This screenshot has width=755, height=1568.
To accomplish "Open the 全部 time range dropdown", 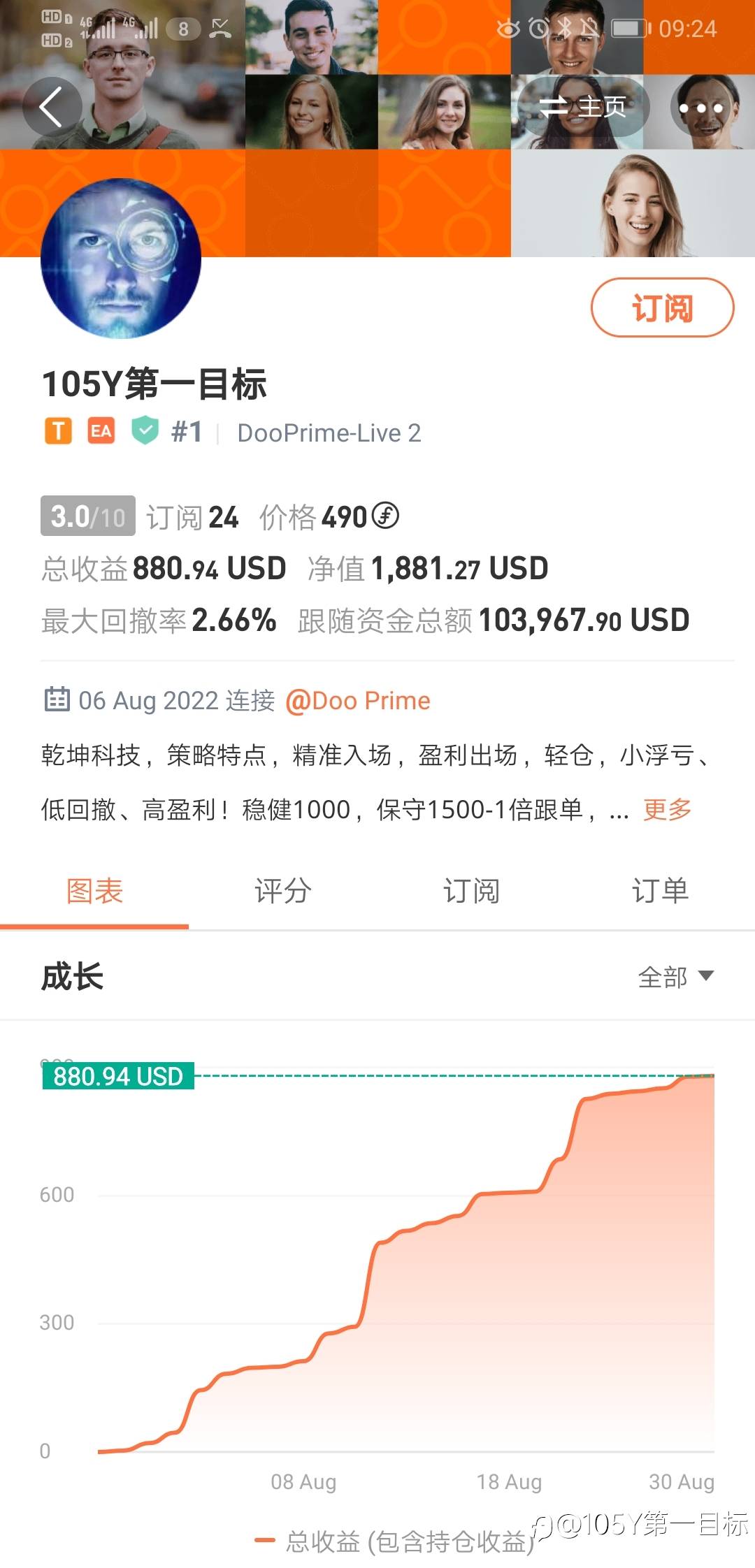I will click(x=675, y=977).
